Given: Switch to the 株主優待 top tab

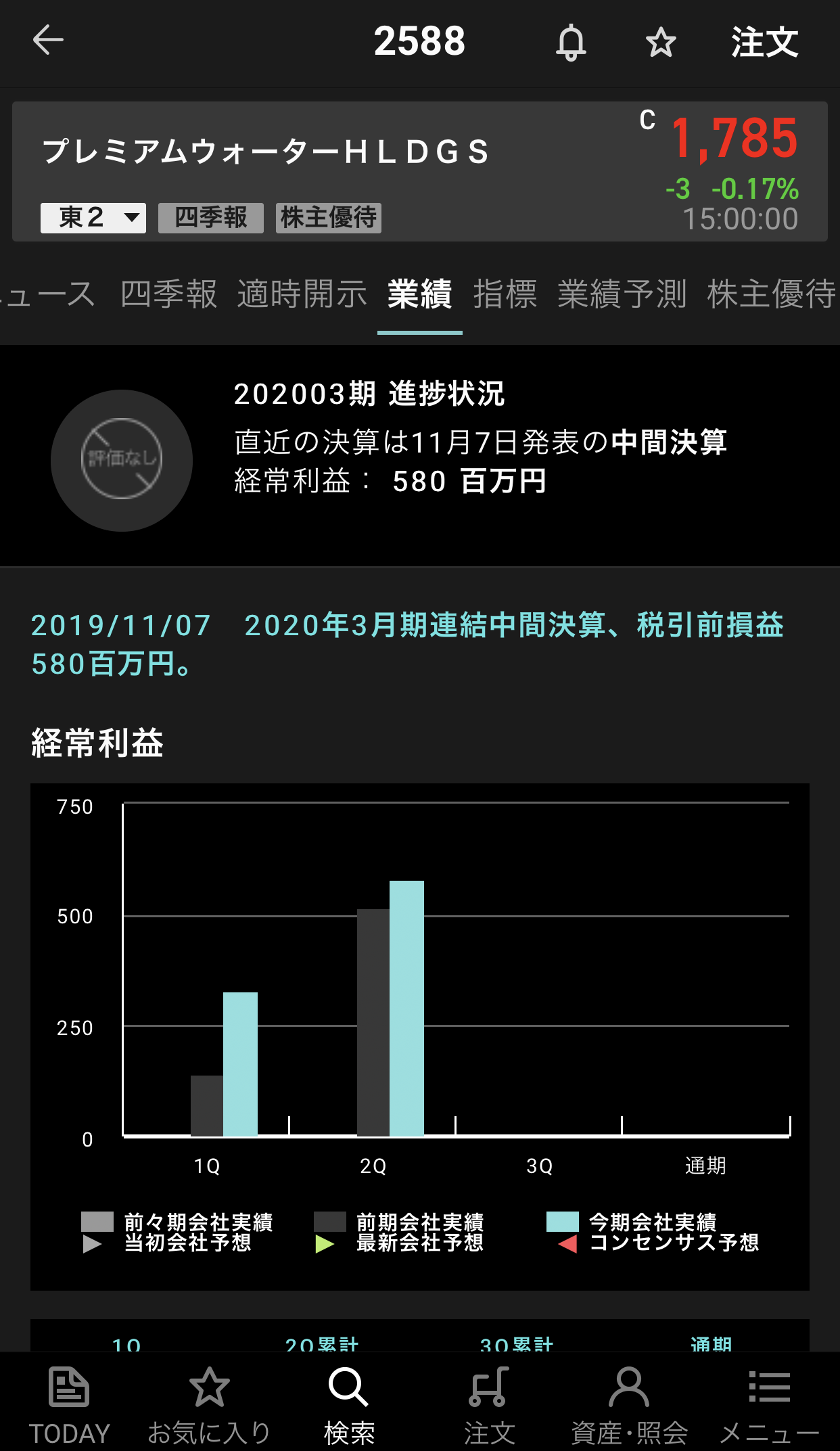Looking at the screenshot, I should pyautogui.click(x=771, y=294).
